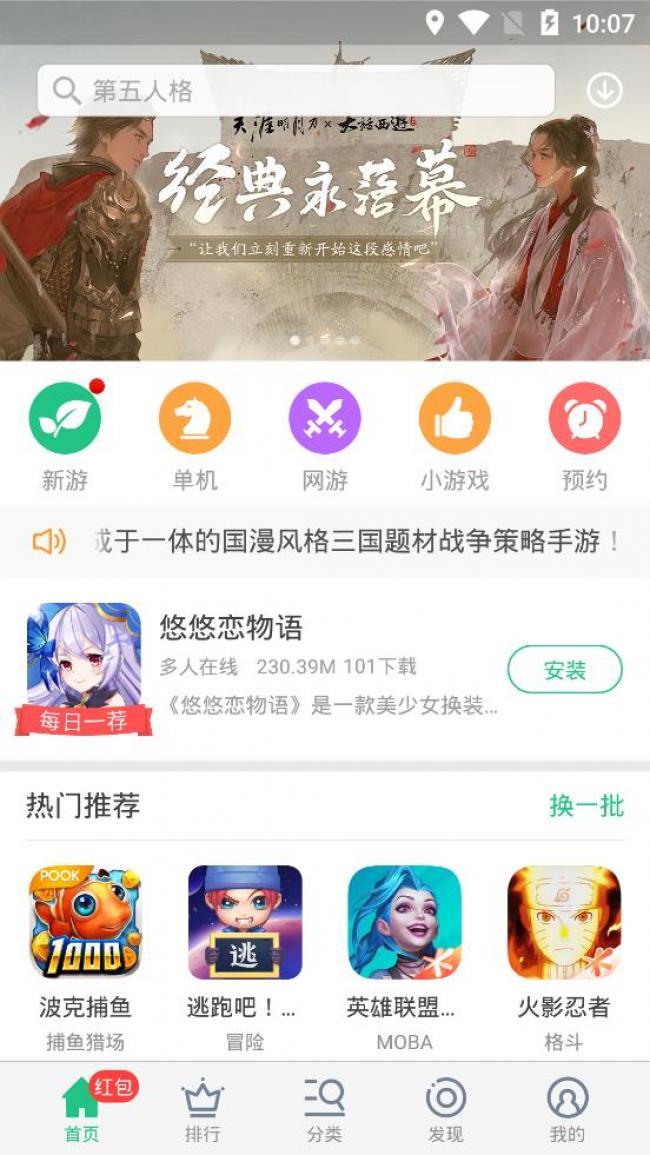Switch to the 我的 tab
The image size is (650, 1155).
click(x=567, y=1110)
